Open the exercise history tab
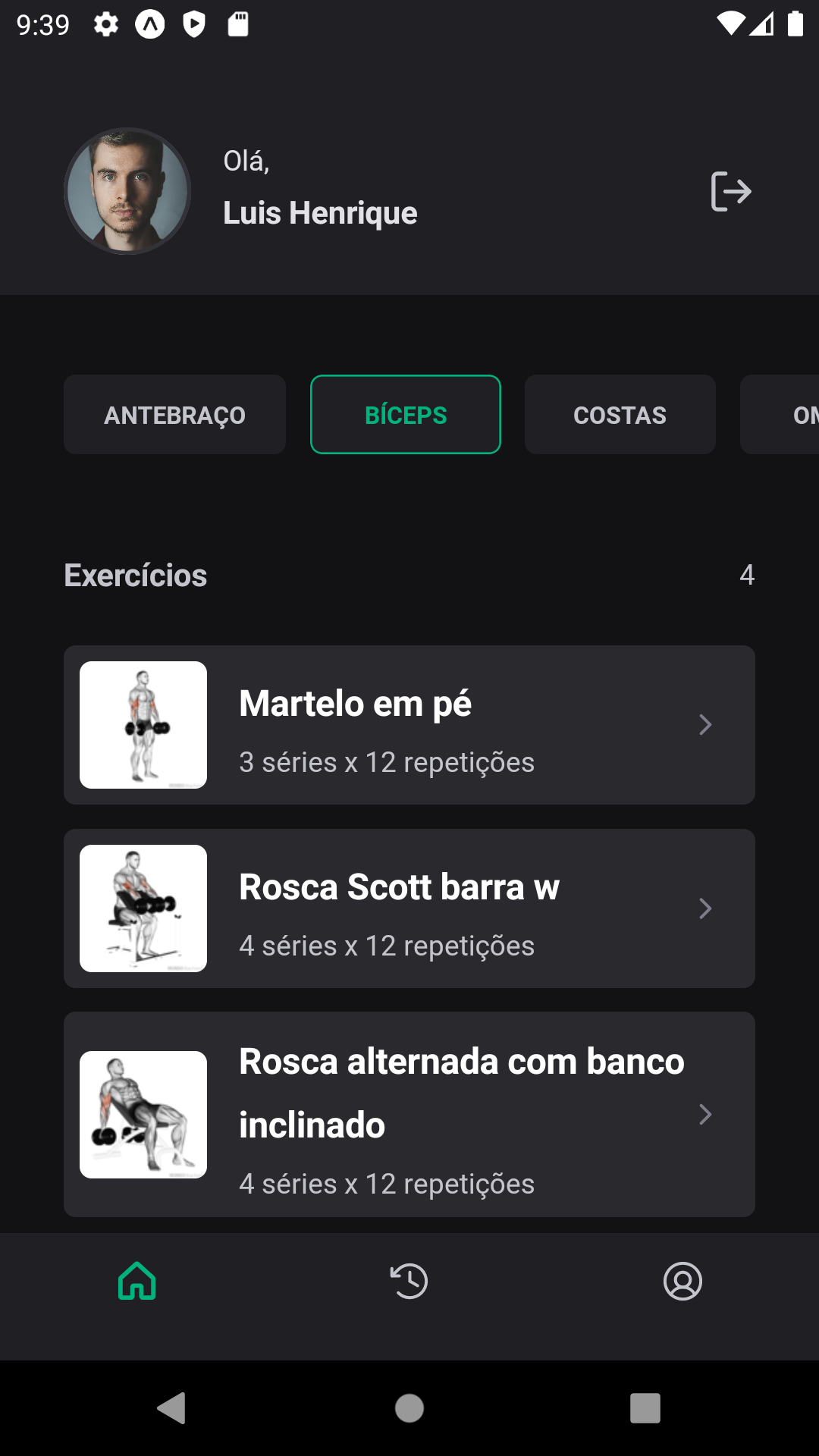The image size is (819, 1456). pyautogui.click(x=409, y=1282)
